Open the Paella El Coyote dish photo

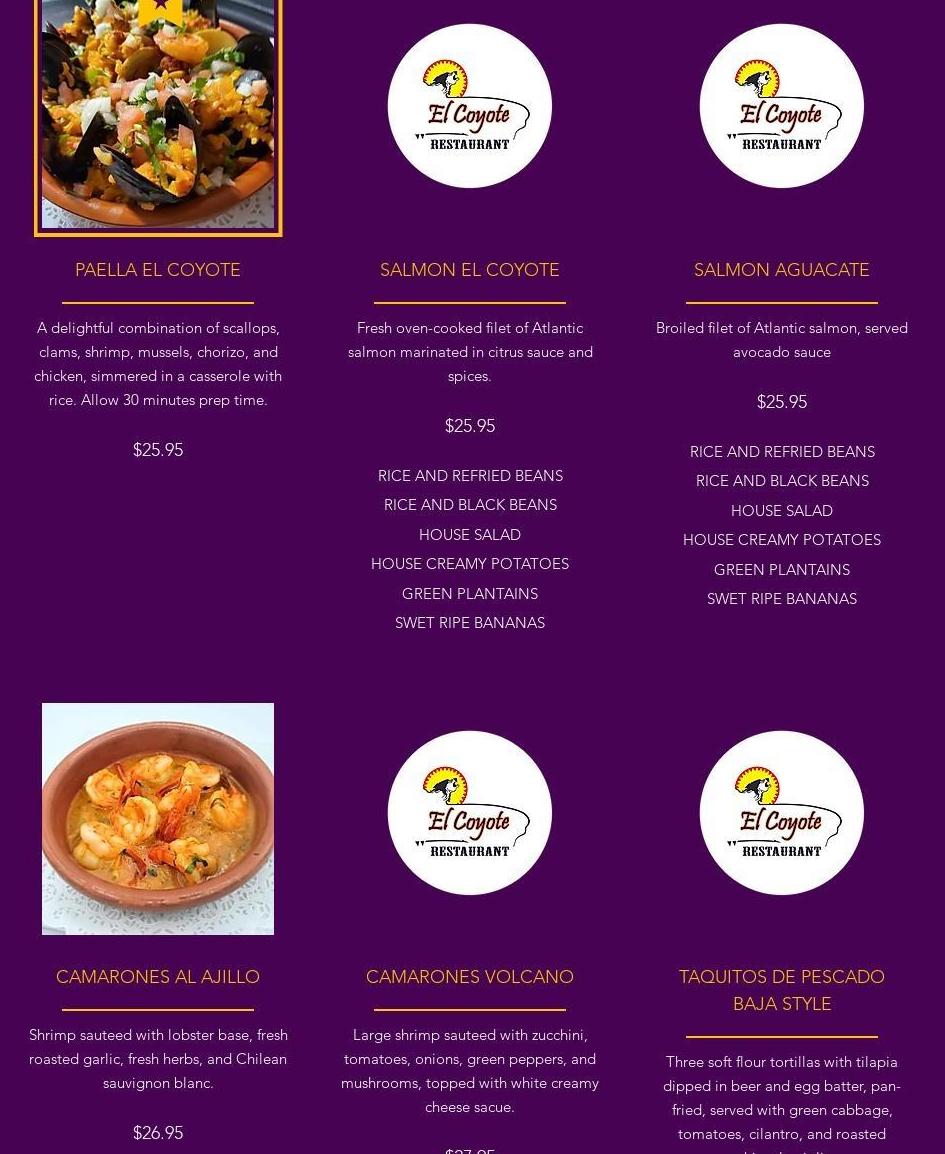[x=158, y=115]
